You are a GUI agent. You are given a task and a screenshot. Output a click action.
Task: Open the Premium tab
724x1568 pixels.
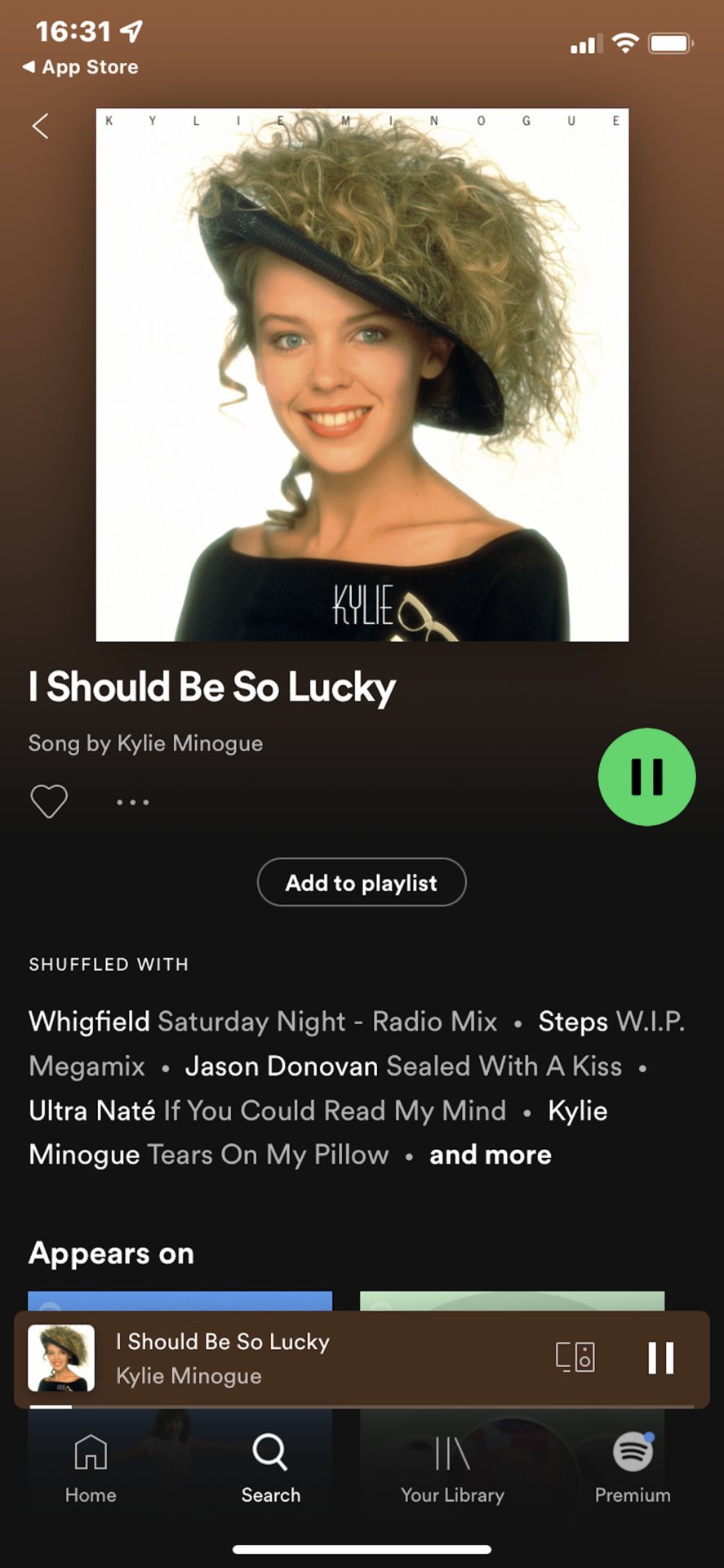click(x=633, y=1469)
